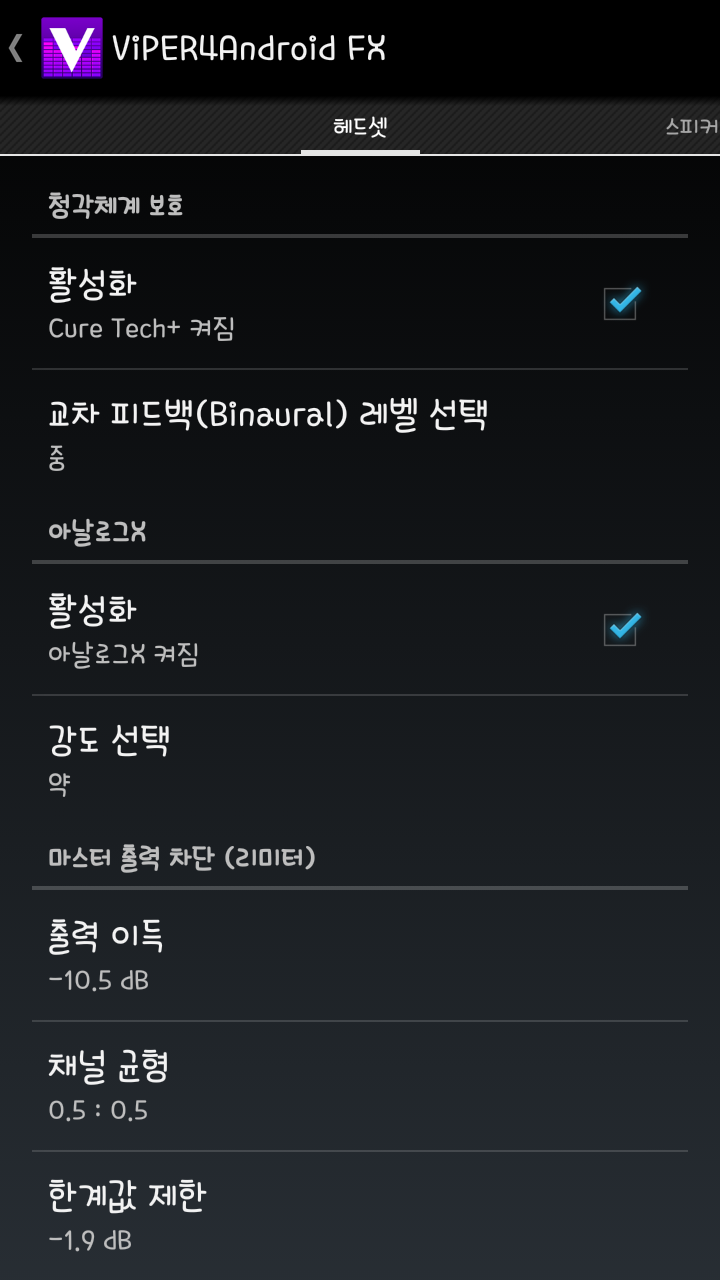Go back via the ViPER4Android app icon
This screenshot has height=1280, width=720.
click(x=70, y=47)
